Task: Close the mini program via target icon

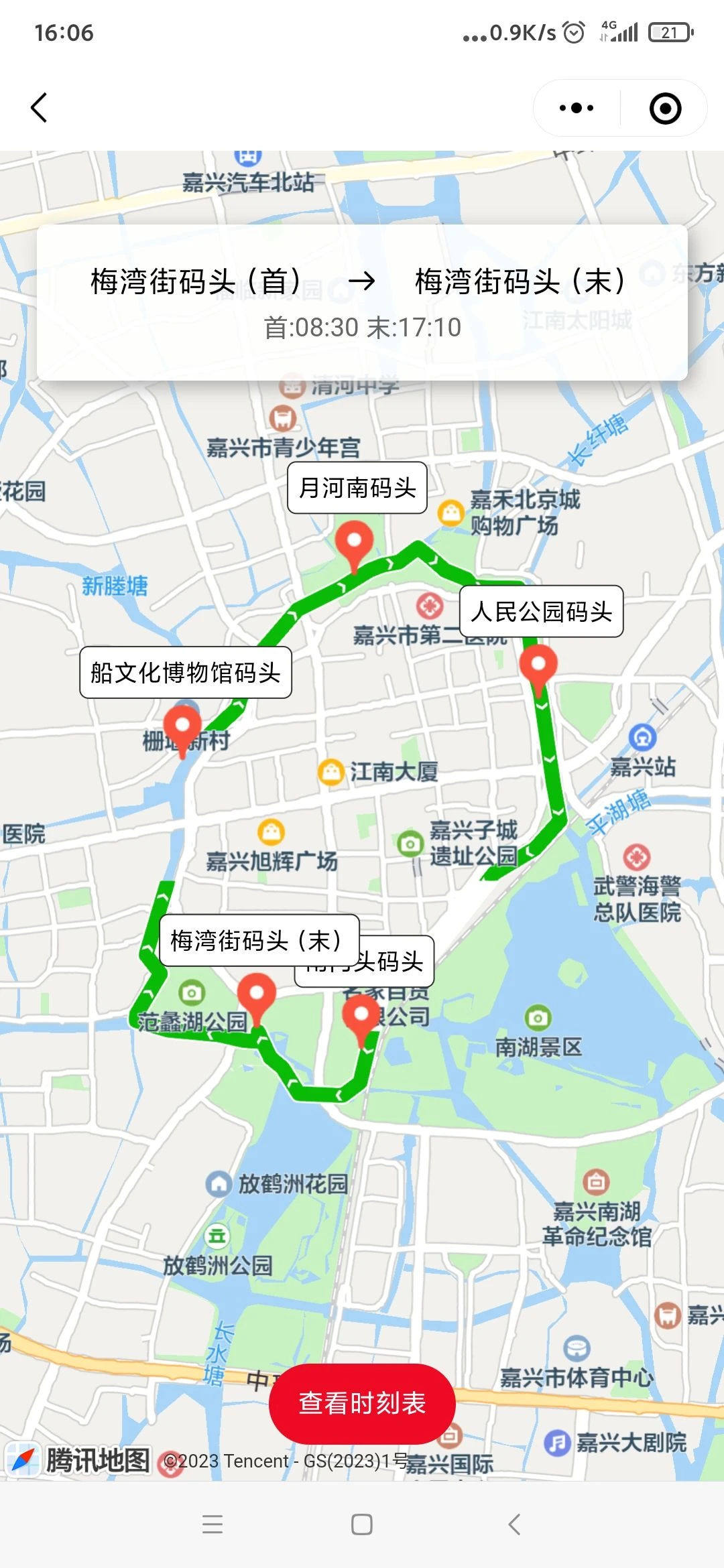Action: coord(665,109)
